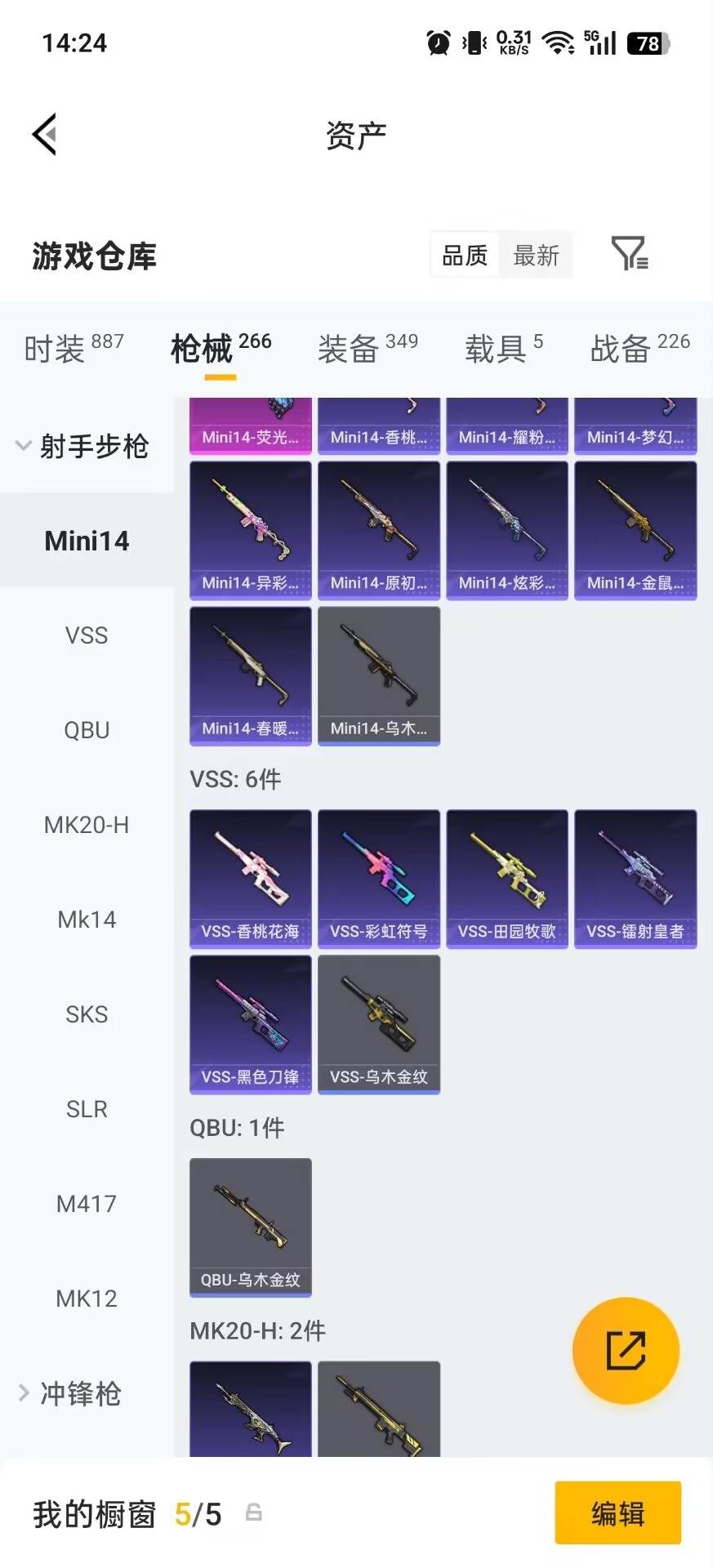The height and width of the screenshot is (1568, 713).
Task: Open the filter funnel icon
Action: 630,254
